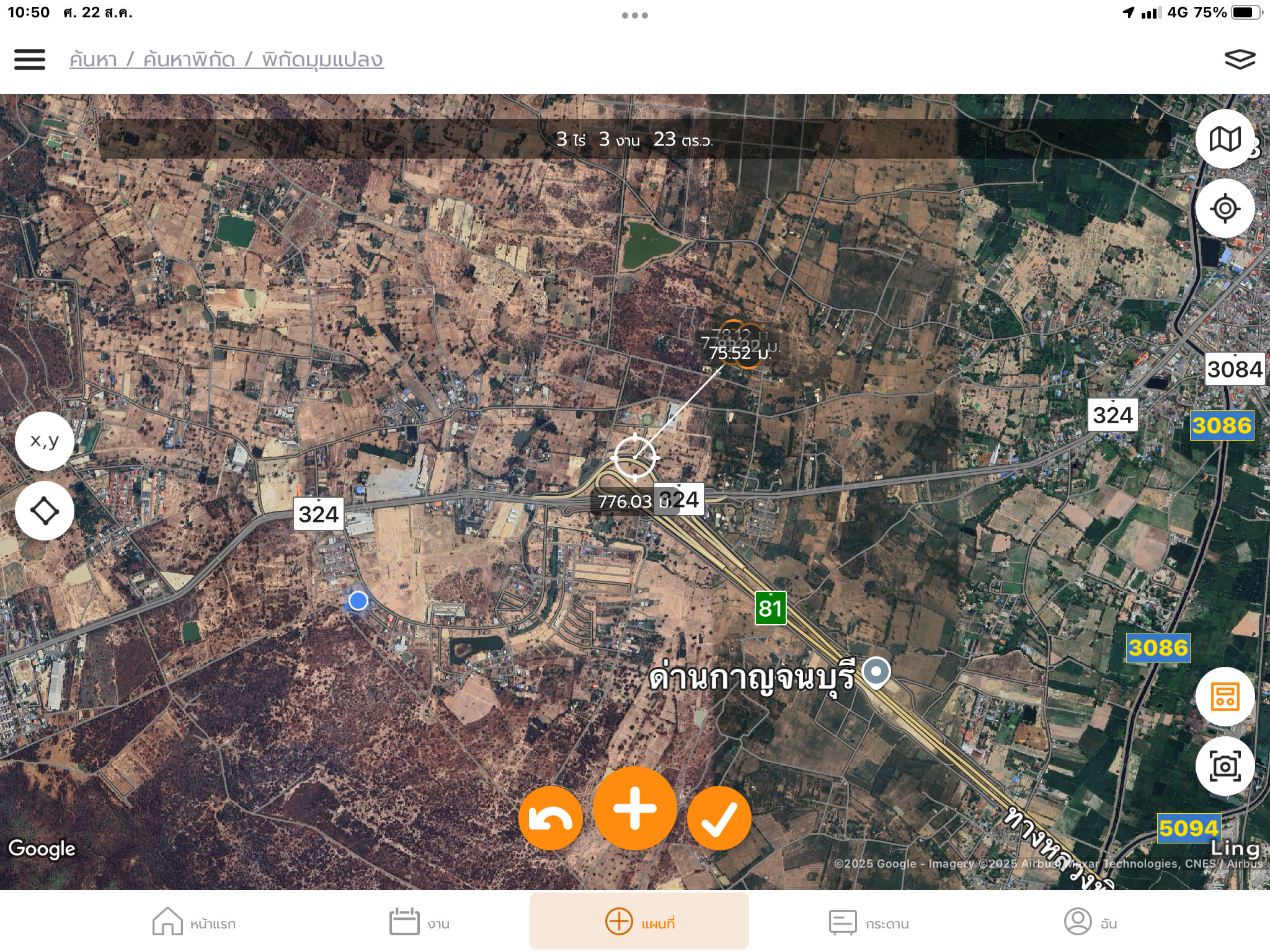Open the orange calculator button
The width and height of the screenshot is (1270, 952).
pyautogui.click(x=1225, y=697)
